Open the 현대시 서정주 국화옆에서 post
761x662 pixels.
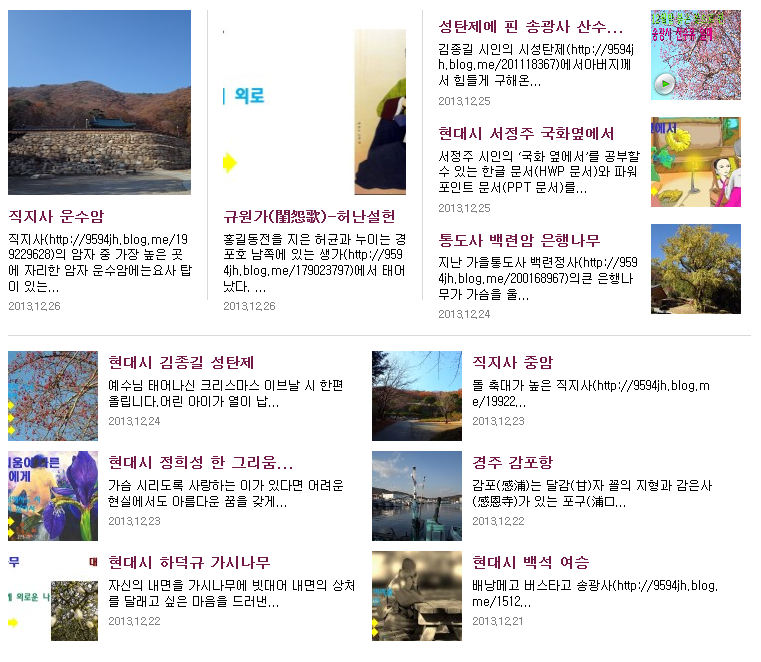point(526,133)
